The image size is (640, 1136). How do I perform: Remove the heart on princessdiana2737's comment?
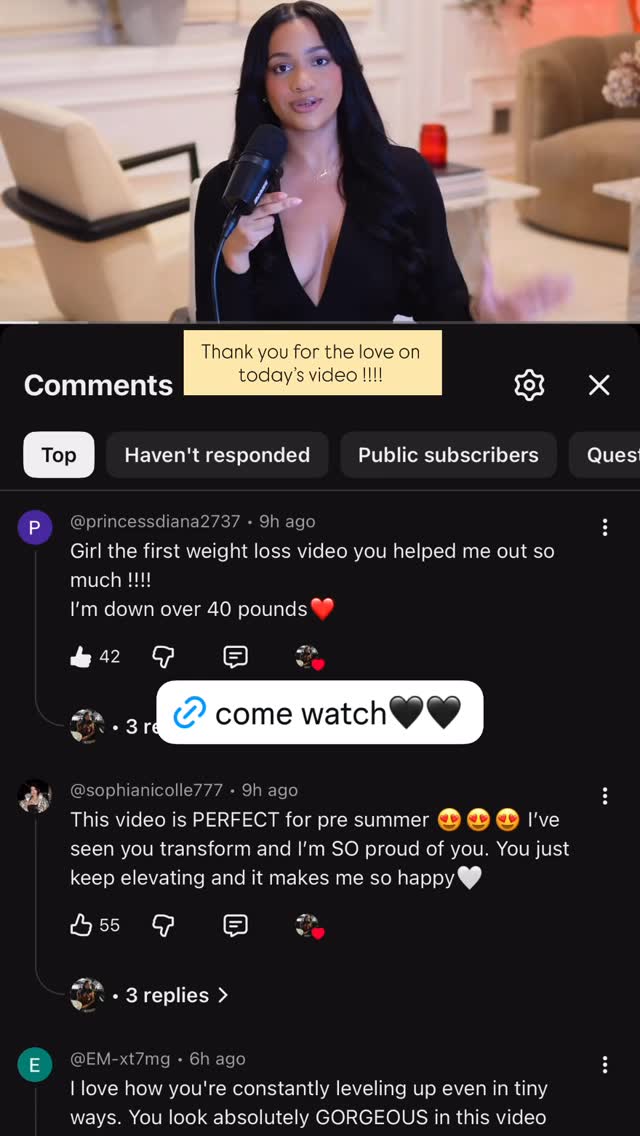click(x=308, y=658)
